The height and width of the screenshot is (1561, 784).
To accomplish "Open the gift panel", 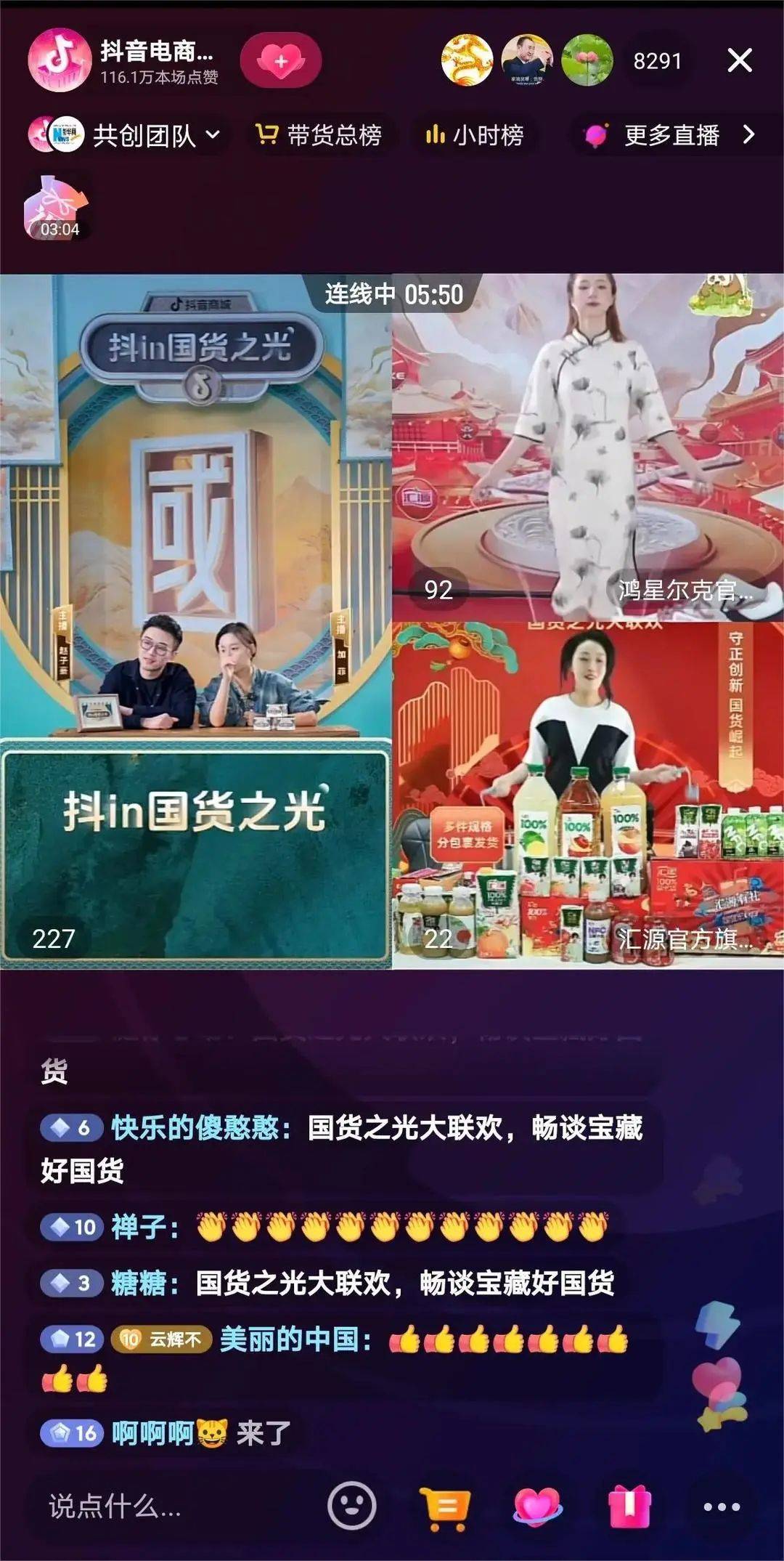I will (x=629, y=1506).
